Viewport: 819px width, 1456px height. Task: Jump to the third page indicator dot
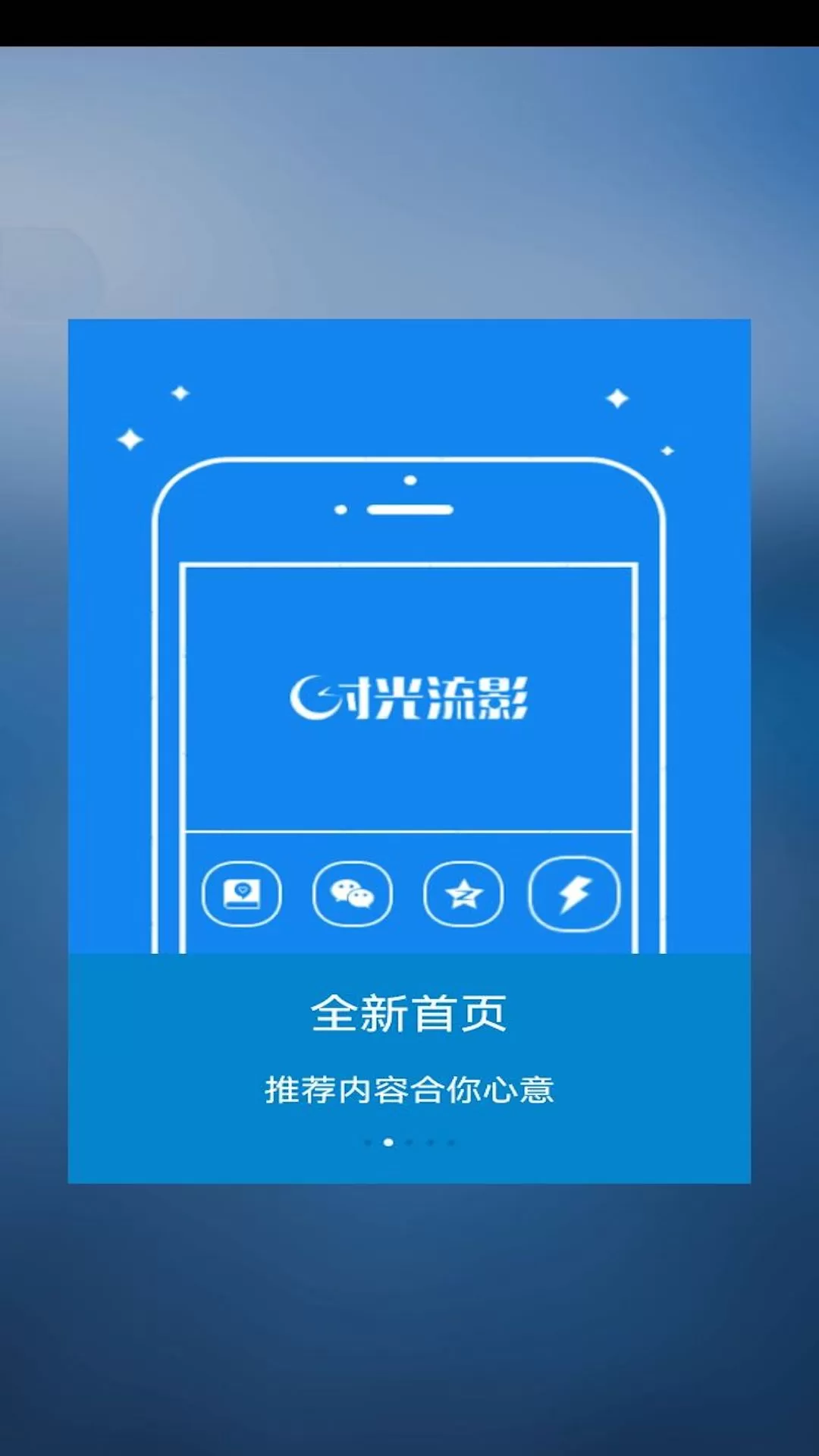pos(409,1142)
